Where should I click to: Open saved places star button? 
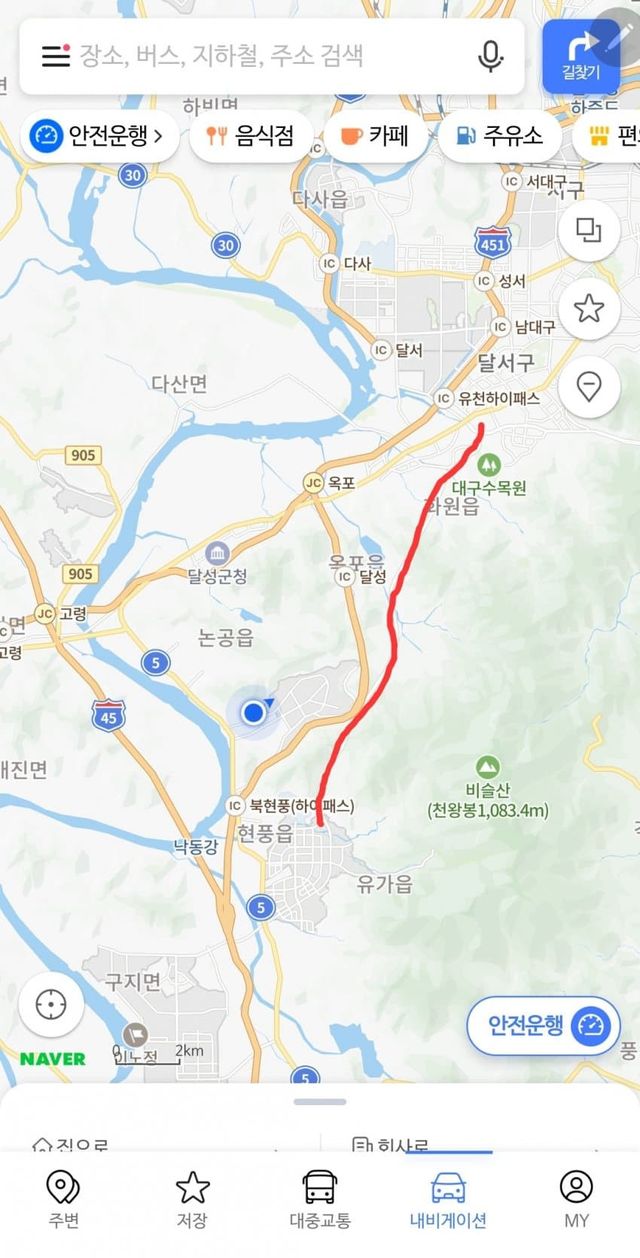589,309
